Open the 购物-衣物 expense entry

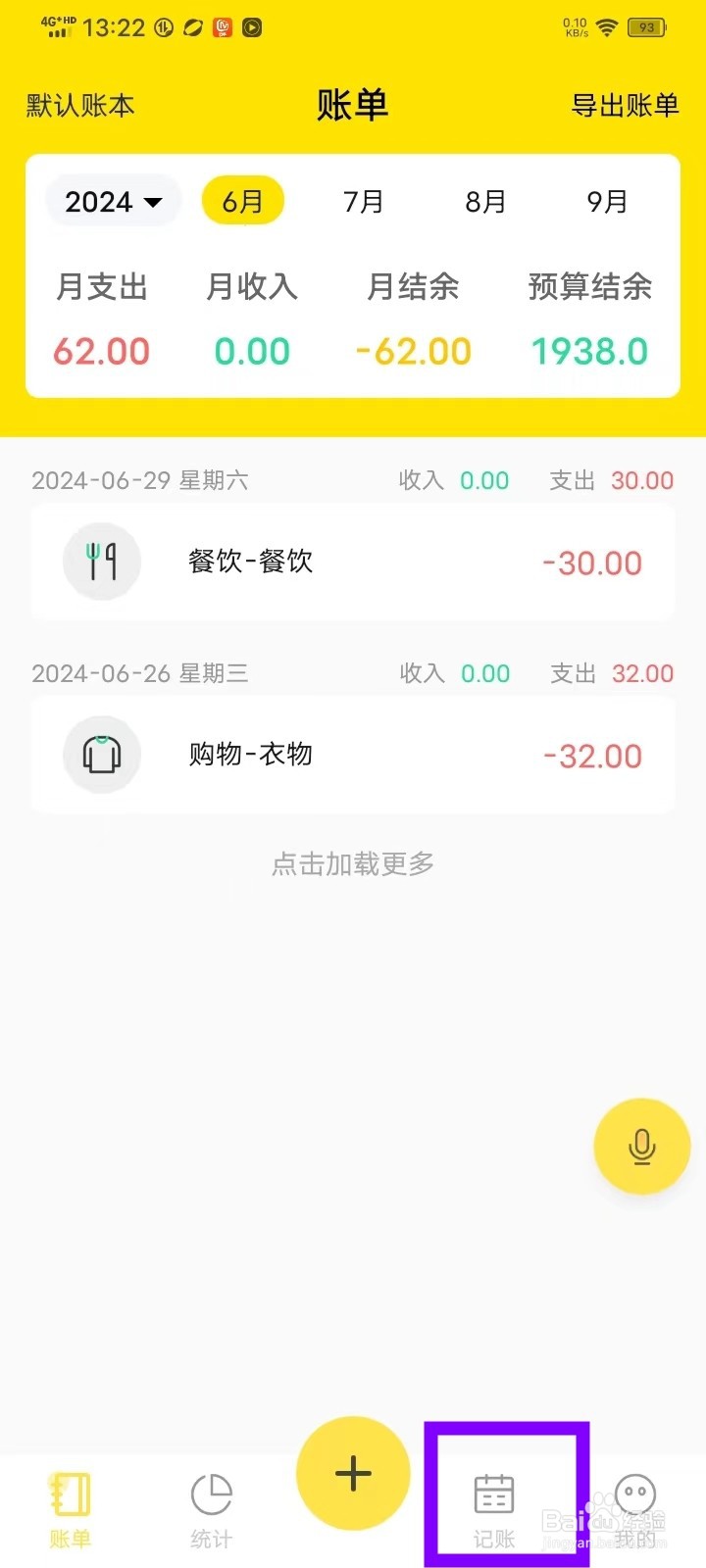(x=353, y=755)
